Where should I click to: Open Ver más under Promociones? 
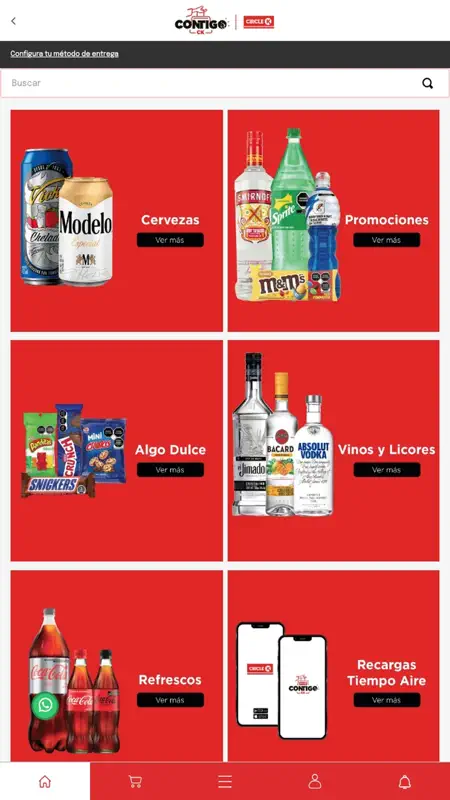tap(386, 240)
